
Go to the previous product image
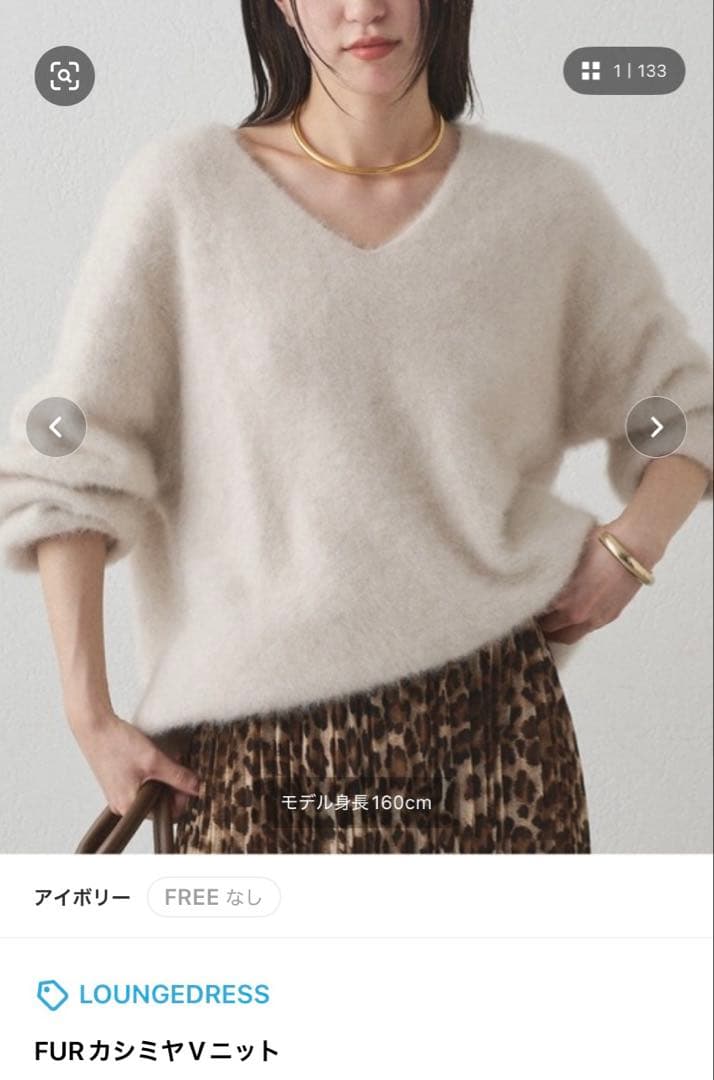pos(56,427)
